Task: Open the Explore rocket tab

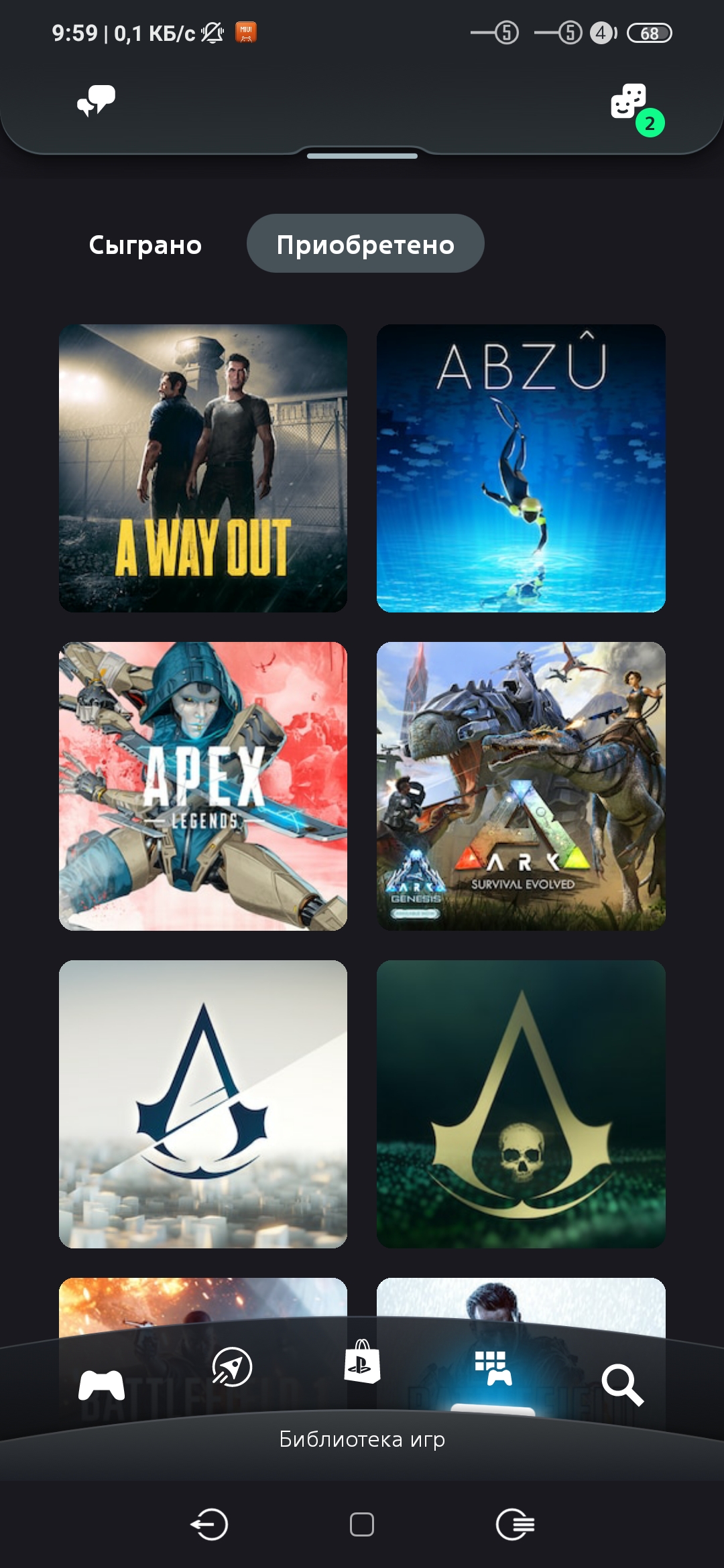Action: tap(232, 1368)
